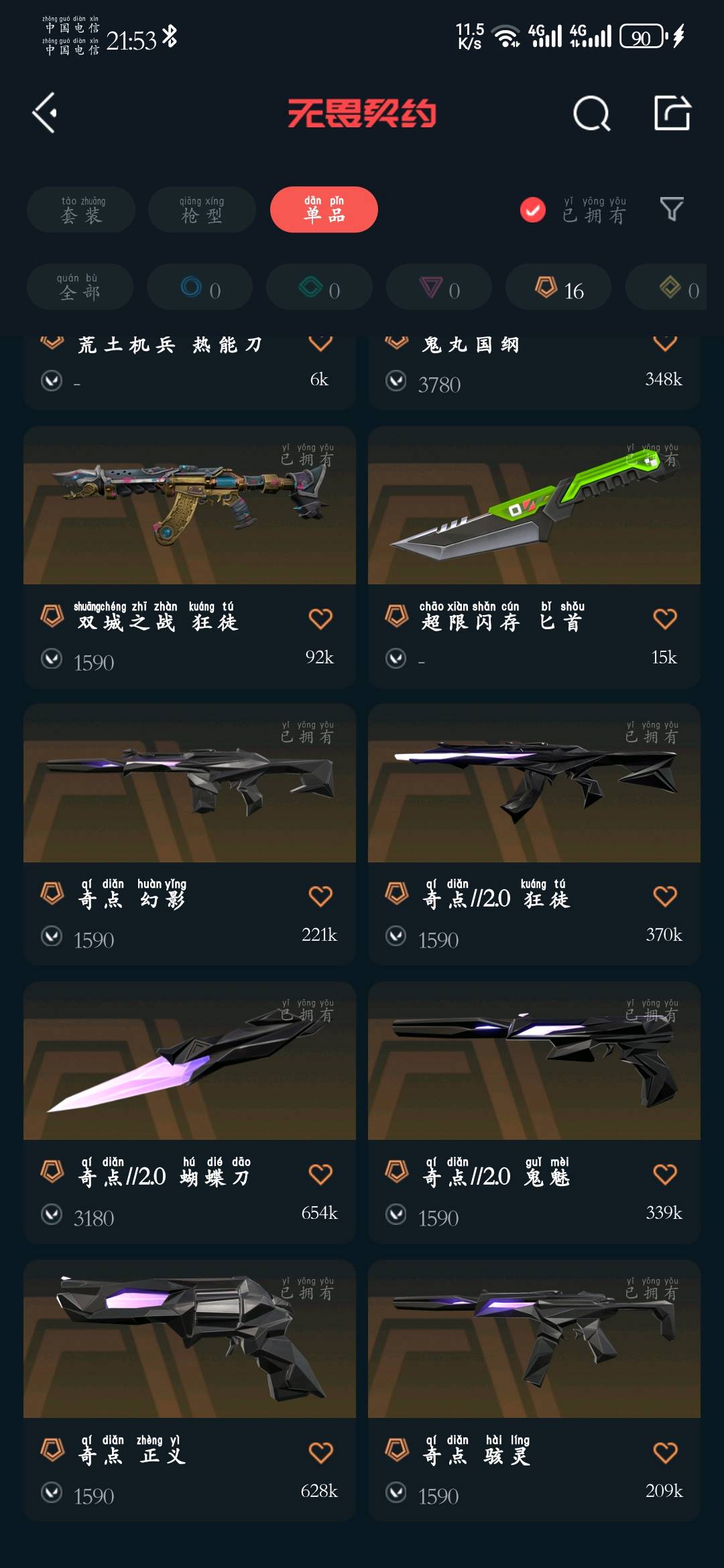Switch to the 枪型 tab

(x=202, y=210)
